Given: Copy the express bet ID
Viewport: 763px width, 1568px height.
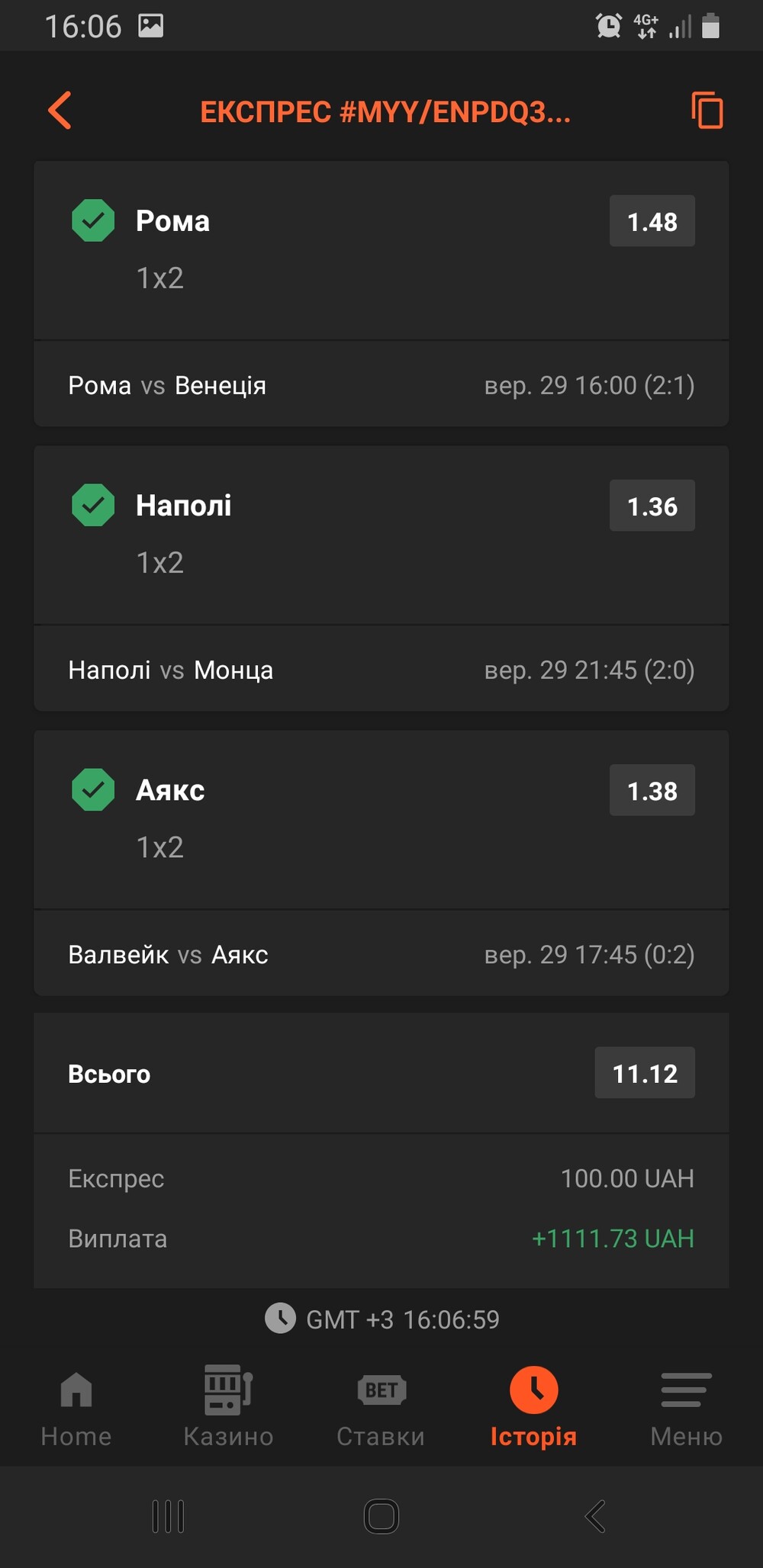Looking at the screenshot, I should [x=707, y=110].
